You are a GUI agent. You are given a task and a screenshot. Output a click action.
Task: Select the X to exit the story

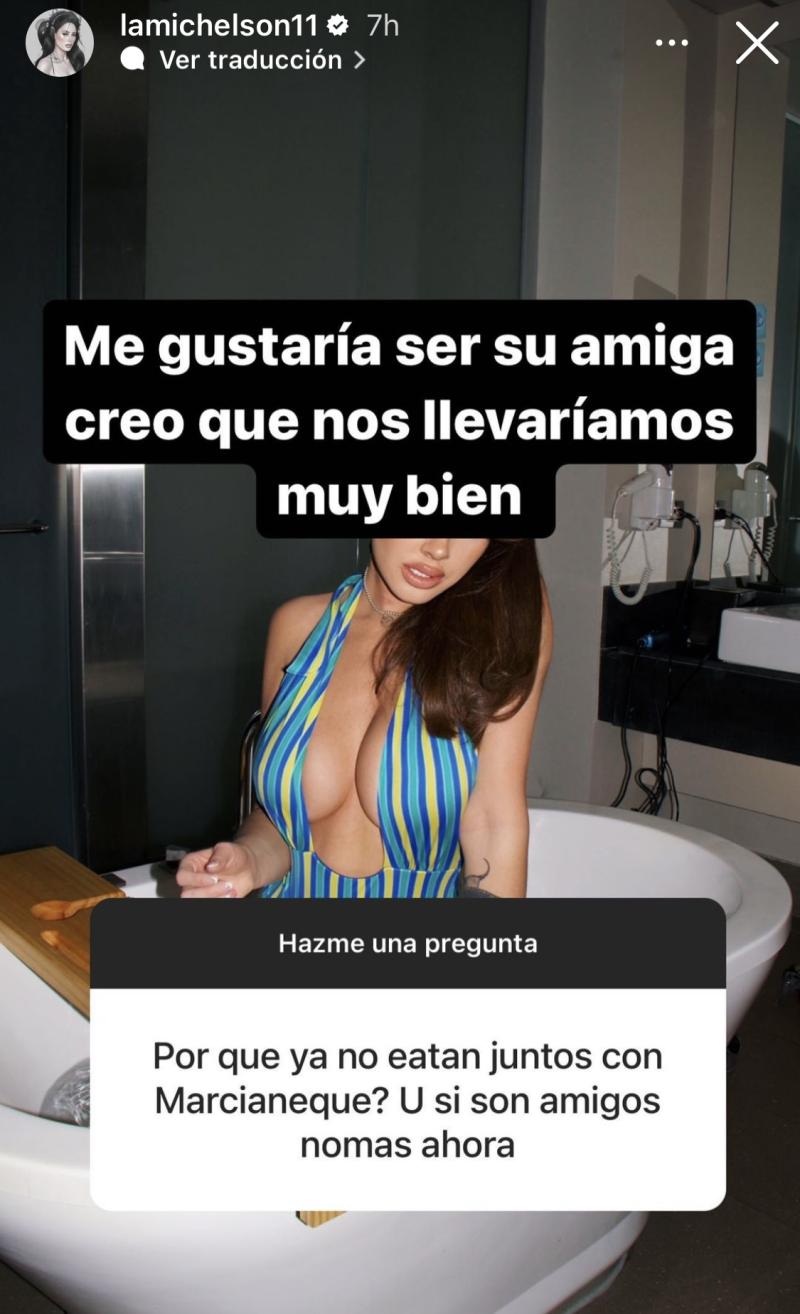(757, 41)
